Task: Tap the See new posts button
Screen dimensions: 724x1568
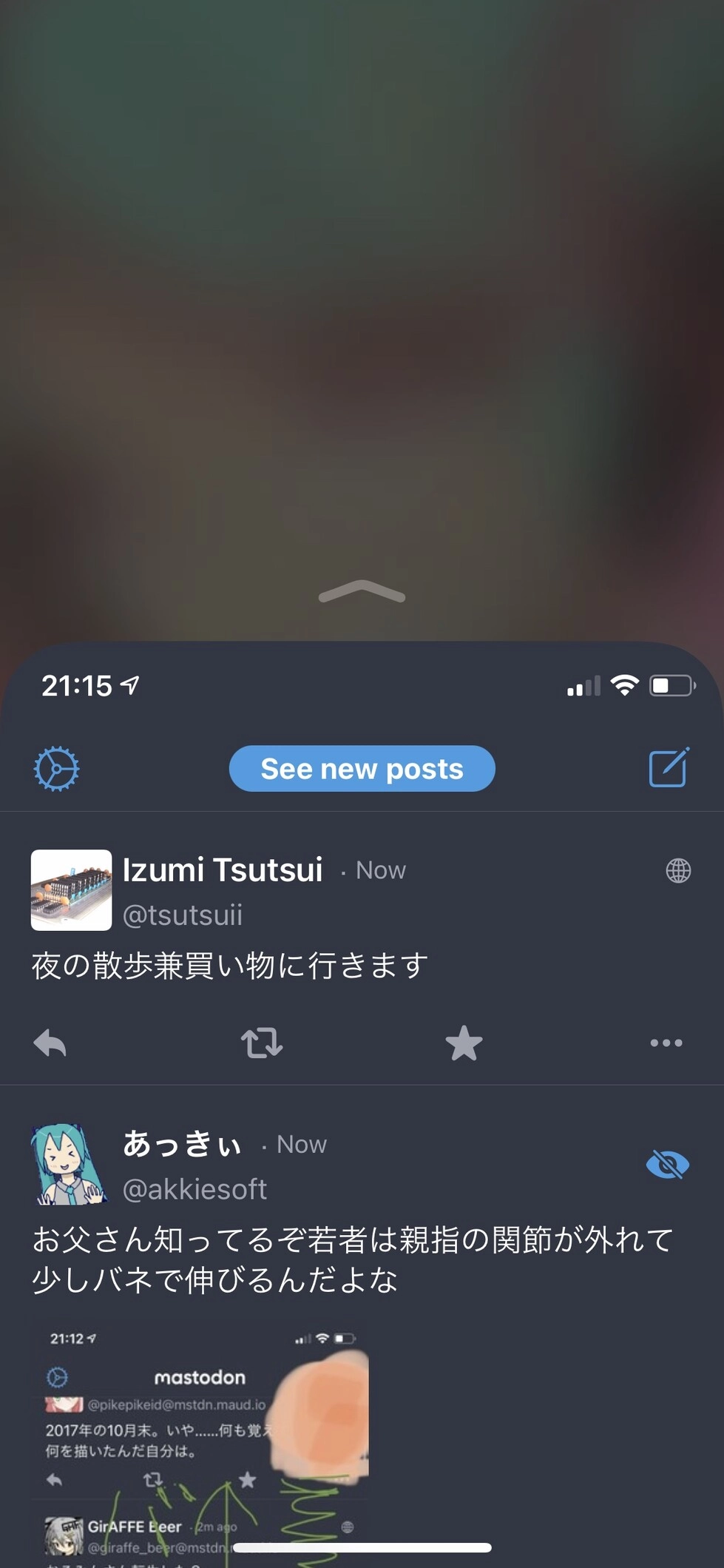Action: click(x=362, y=769)
